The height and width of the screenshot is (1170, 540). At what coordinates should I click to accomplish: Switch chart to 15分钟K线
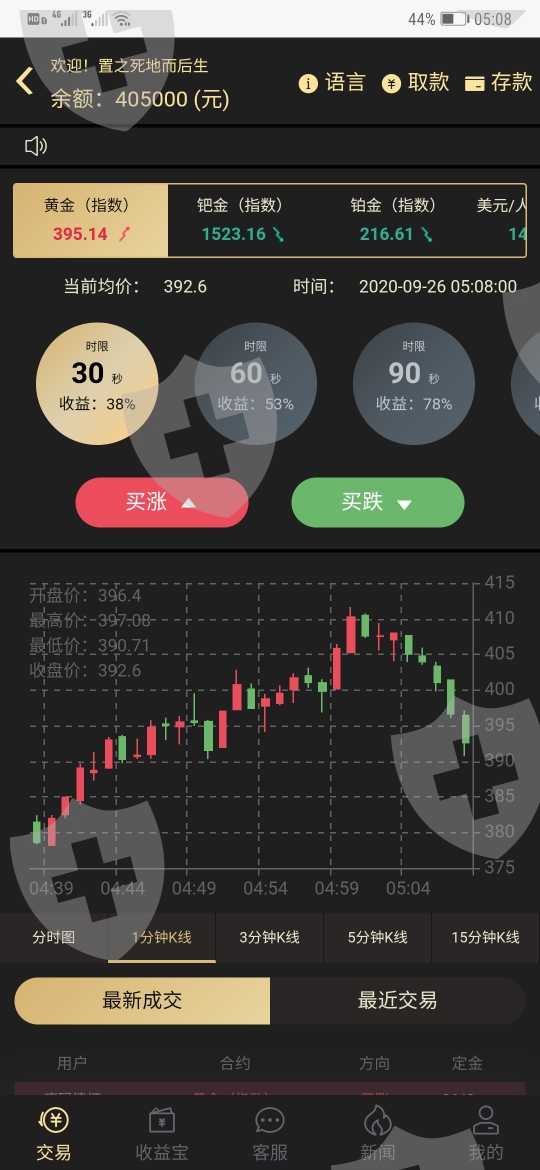pyautogui.click(x=486, y=937)
